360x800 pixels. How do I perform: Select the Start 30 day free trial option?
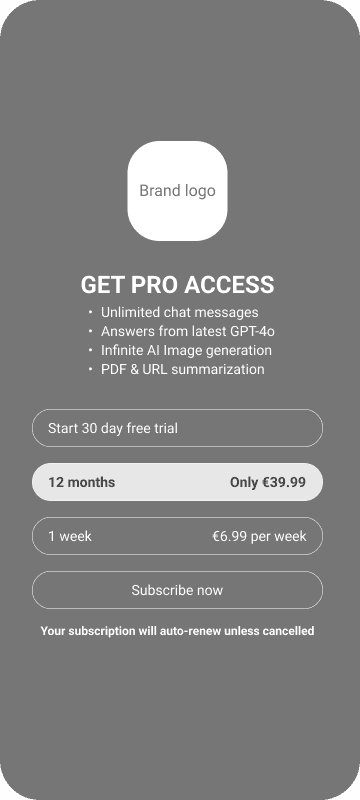tap(177, 428)
